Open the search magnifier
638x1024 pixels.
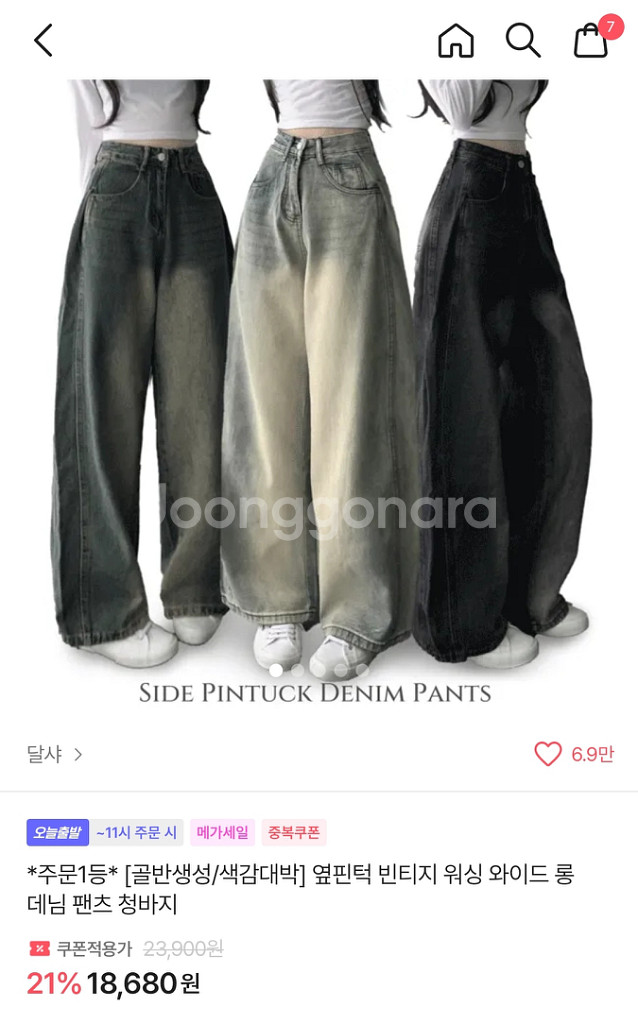(523, 40)
